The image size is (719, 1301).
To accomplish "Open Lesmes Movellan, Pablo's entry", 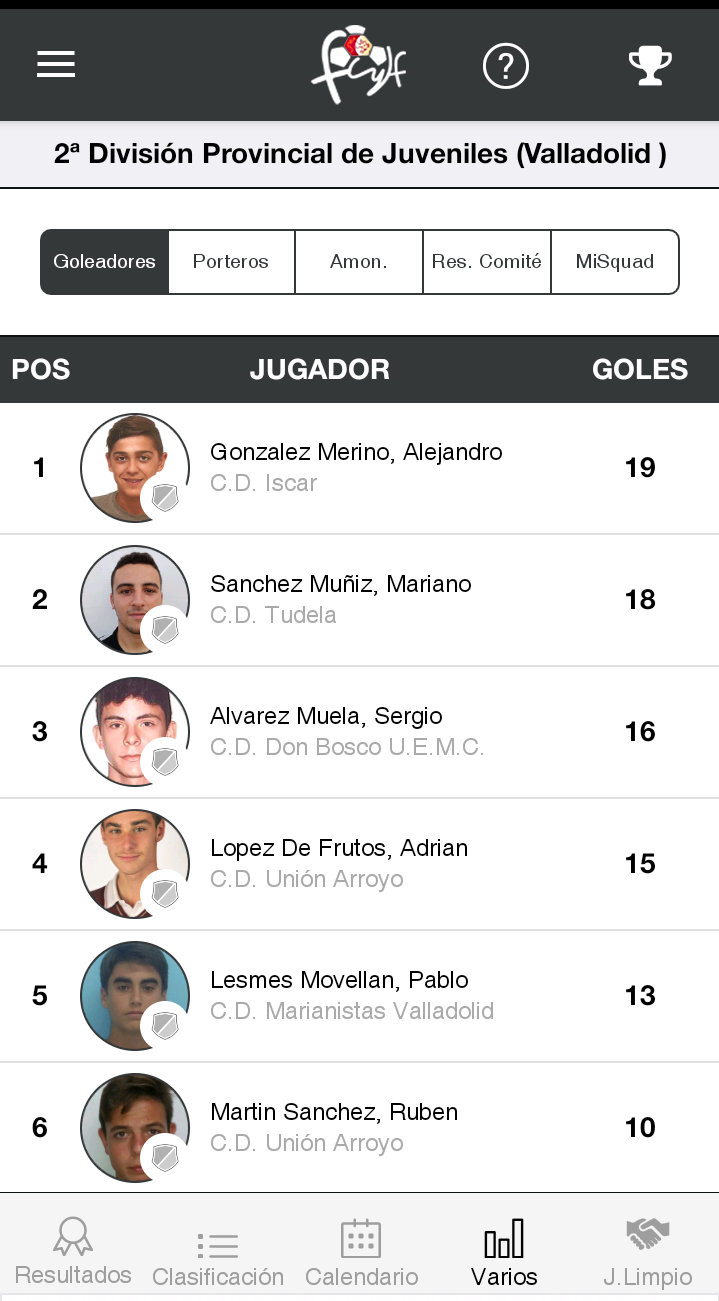I will [x=339, y=995].
